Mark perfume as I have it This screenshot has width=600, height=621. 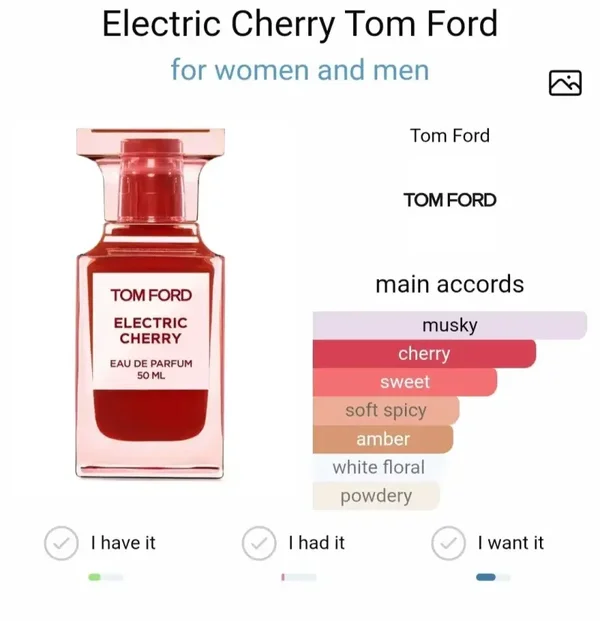[62, 543]
